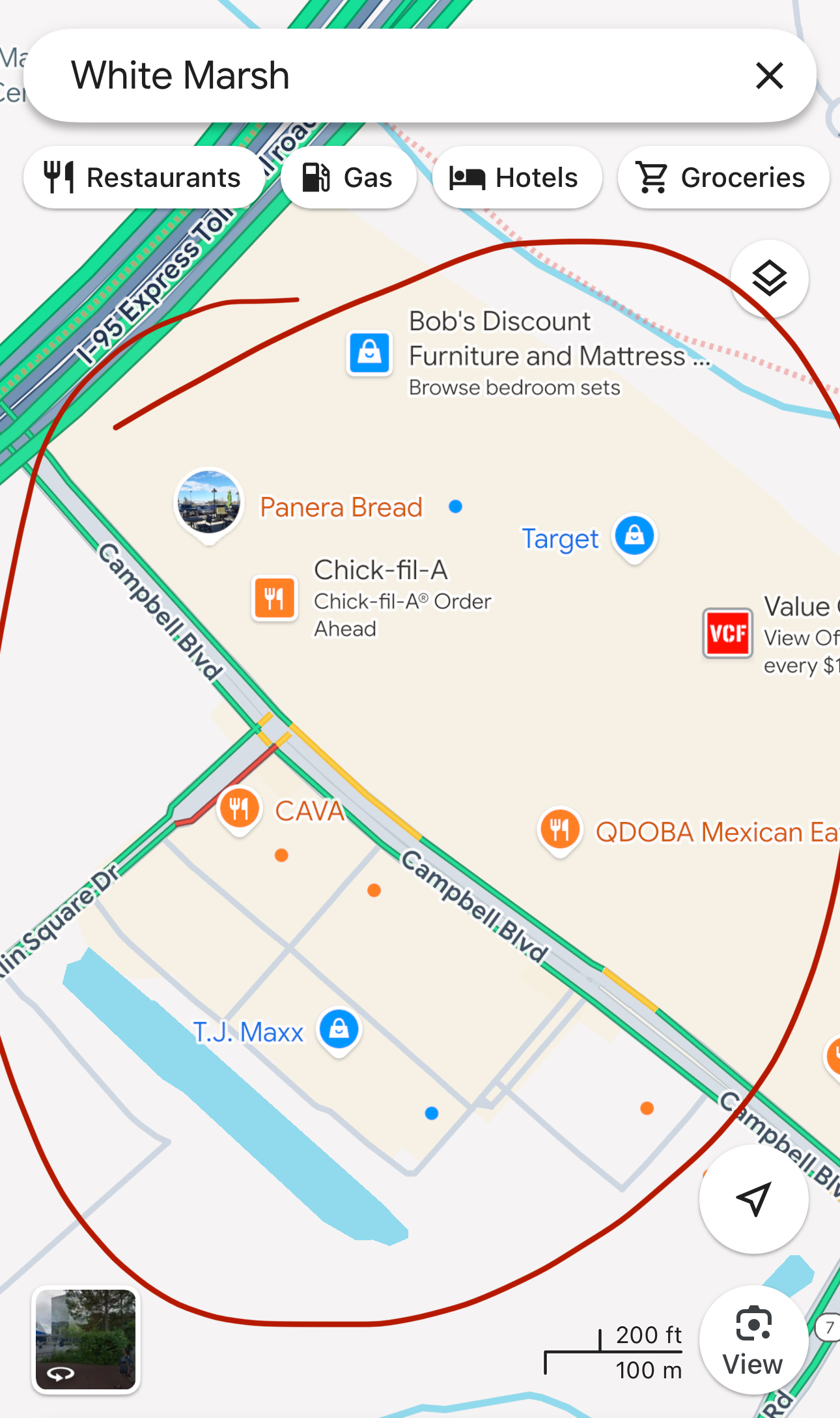The width and height of the screenshot is (840, 1418).
Task: Show Hotels nearby
Action: tap(516, 177)
